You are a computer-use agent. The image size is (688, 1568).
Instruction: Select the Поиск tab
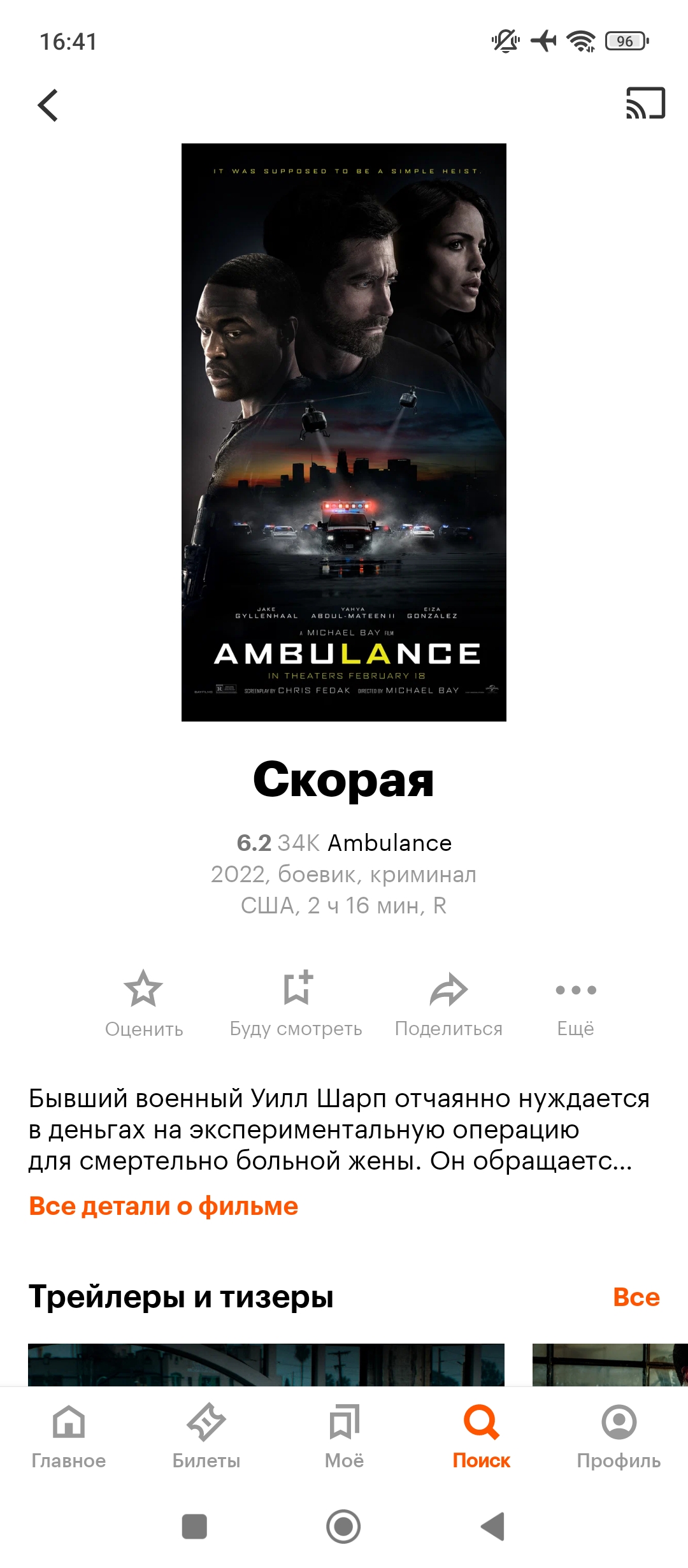482,1434
